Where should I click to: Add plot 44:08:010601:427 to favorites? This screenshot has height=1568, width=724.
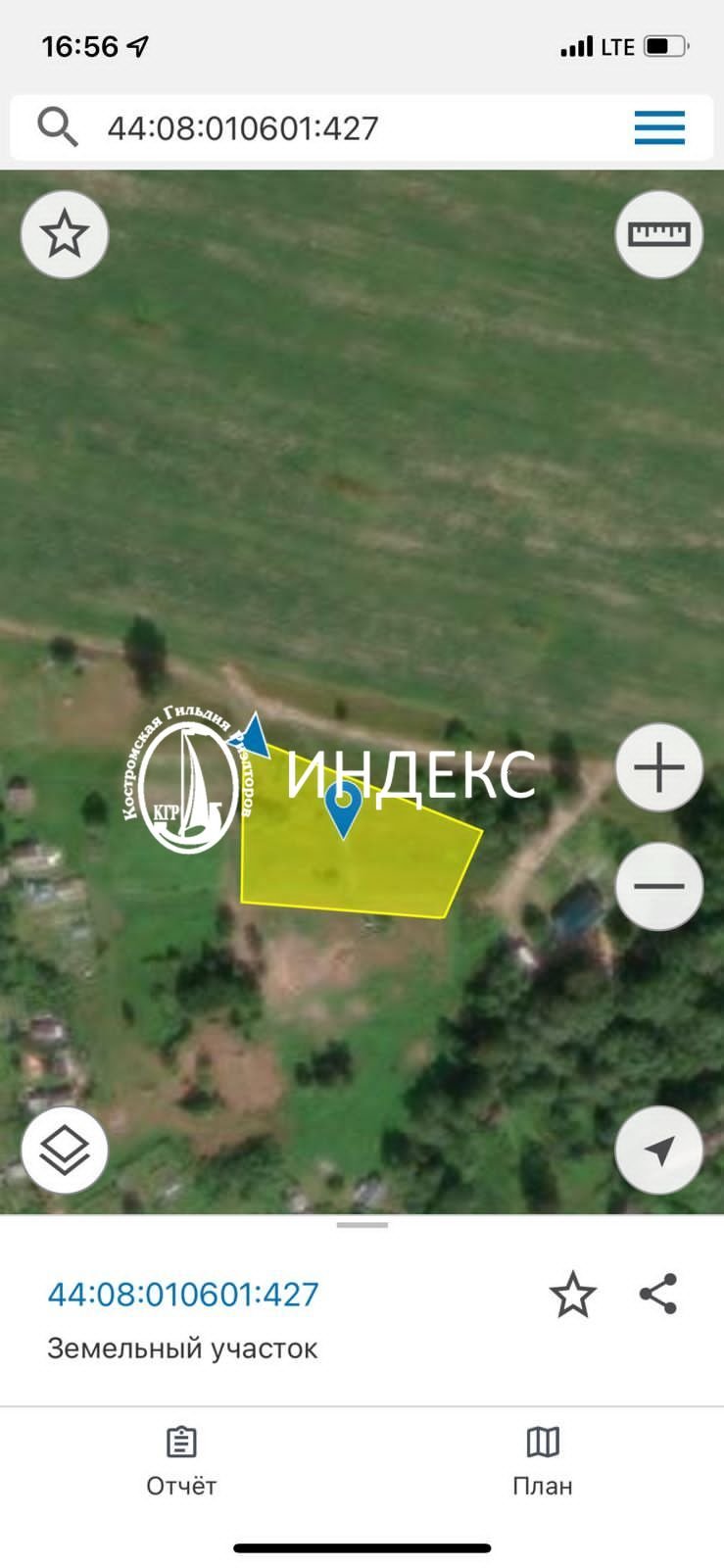[x=573, y=1295]
